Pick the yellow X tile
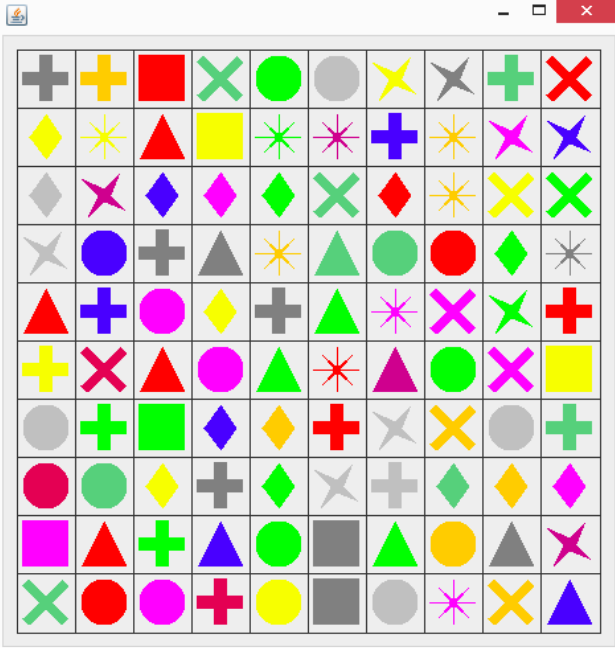 point(511,194)
